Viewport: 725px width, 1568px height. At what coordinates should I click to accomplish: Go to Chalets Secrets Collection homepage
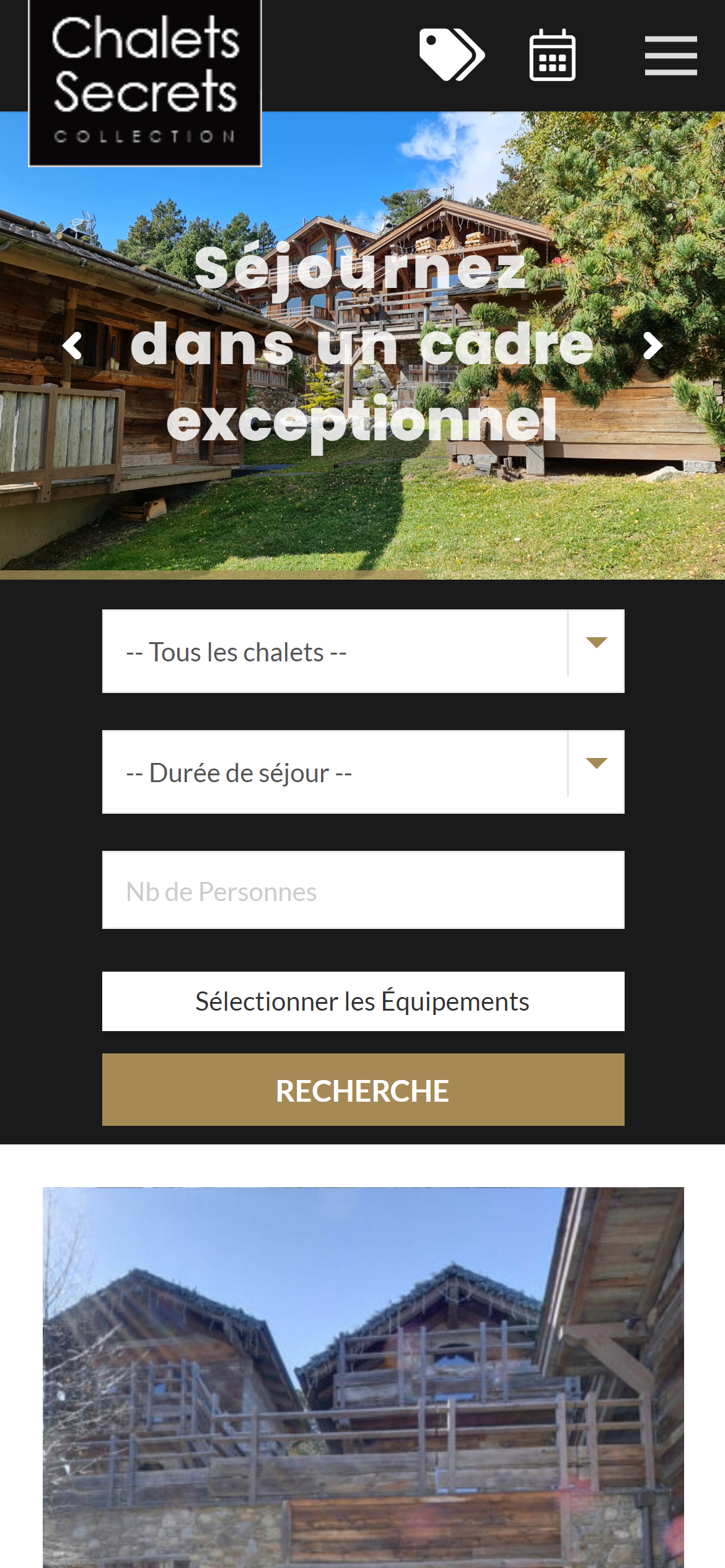[x=145, y=82]
